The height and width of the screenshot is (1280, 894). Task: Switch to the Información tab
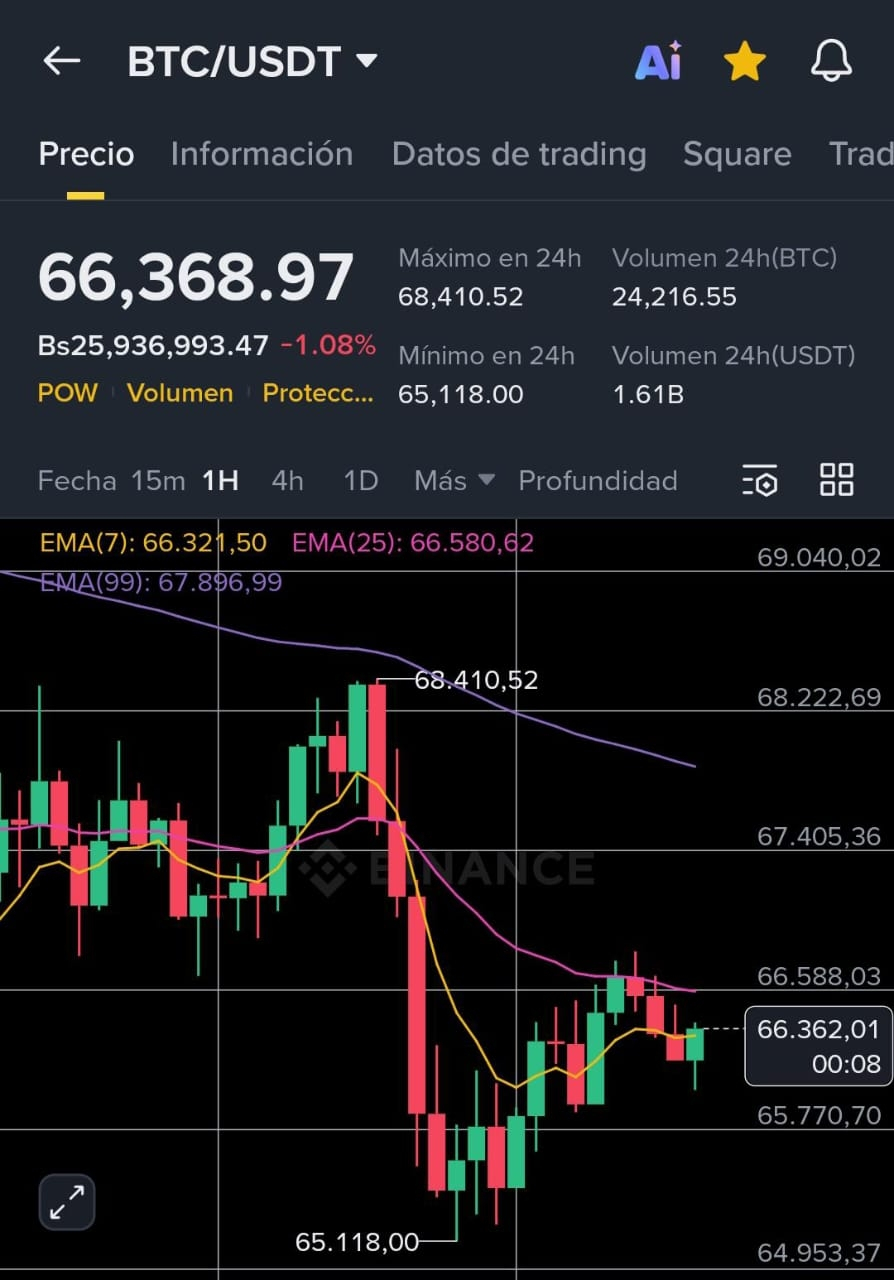point(261,154)
